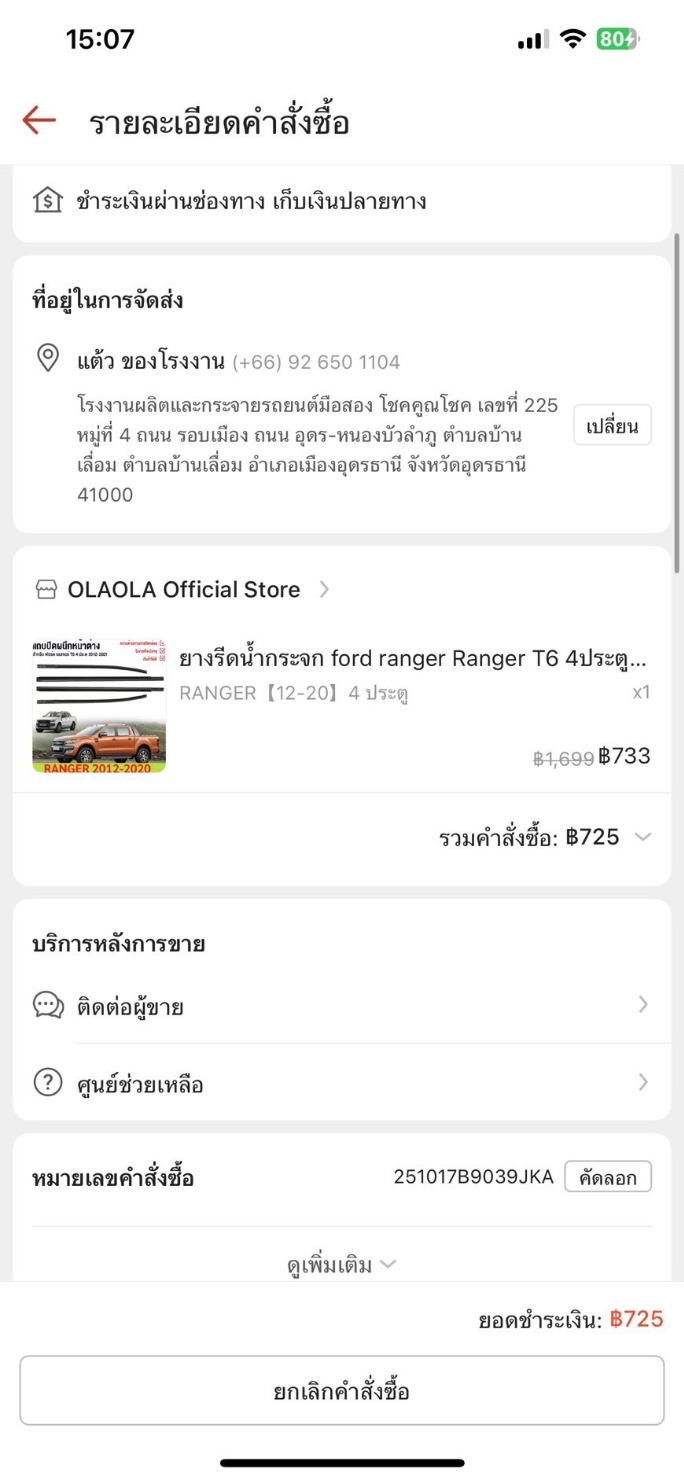Copy the order number with คัดลอก

point(607,1177)
